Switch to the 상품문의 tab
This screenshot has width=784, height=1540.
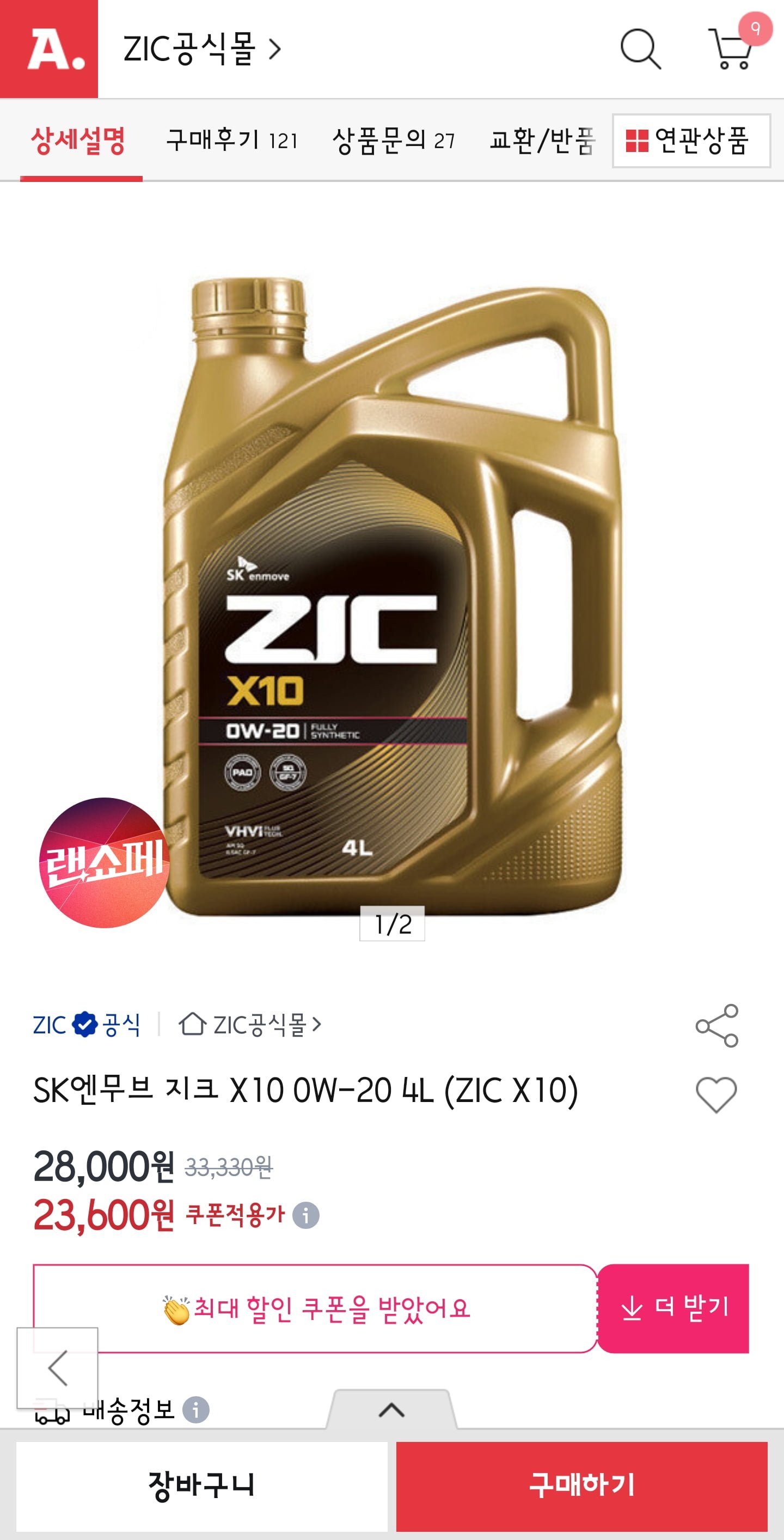[393, 141]
